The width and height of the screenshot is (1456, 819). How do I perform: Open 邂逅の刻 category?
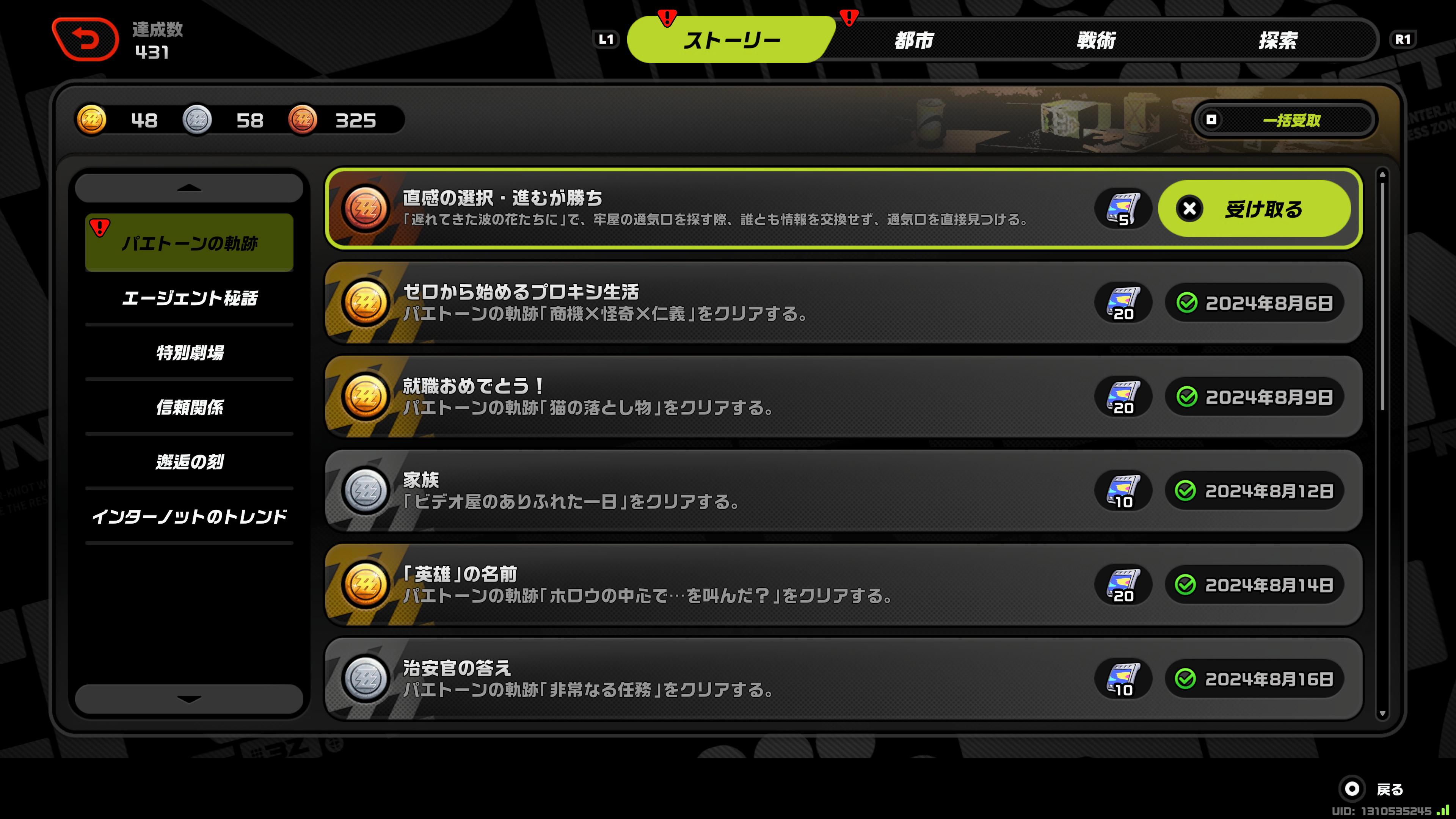click(189, 462)
